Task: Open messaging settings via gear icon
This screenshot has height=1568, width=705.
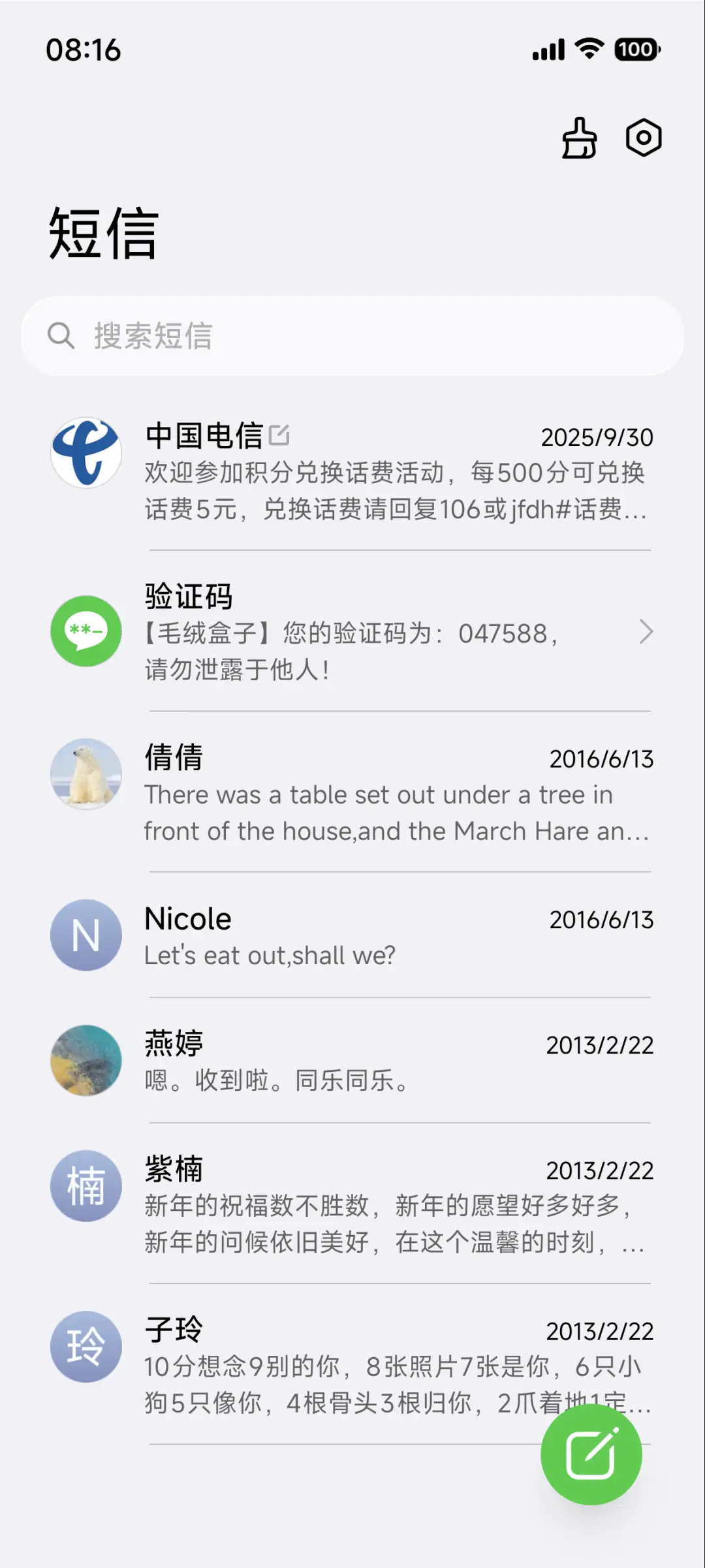Action: click(x=644, y=137)
